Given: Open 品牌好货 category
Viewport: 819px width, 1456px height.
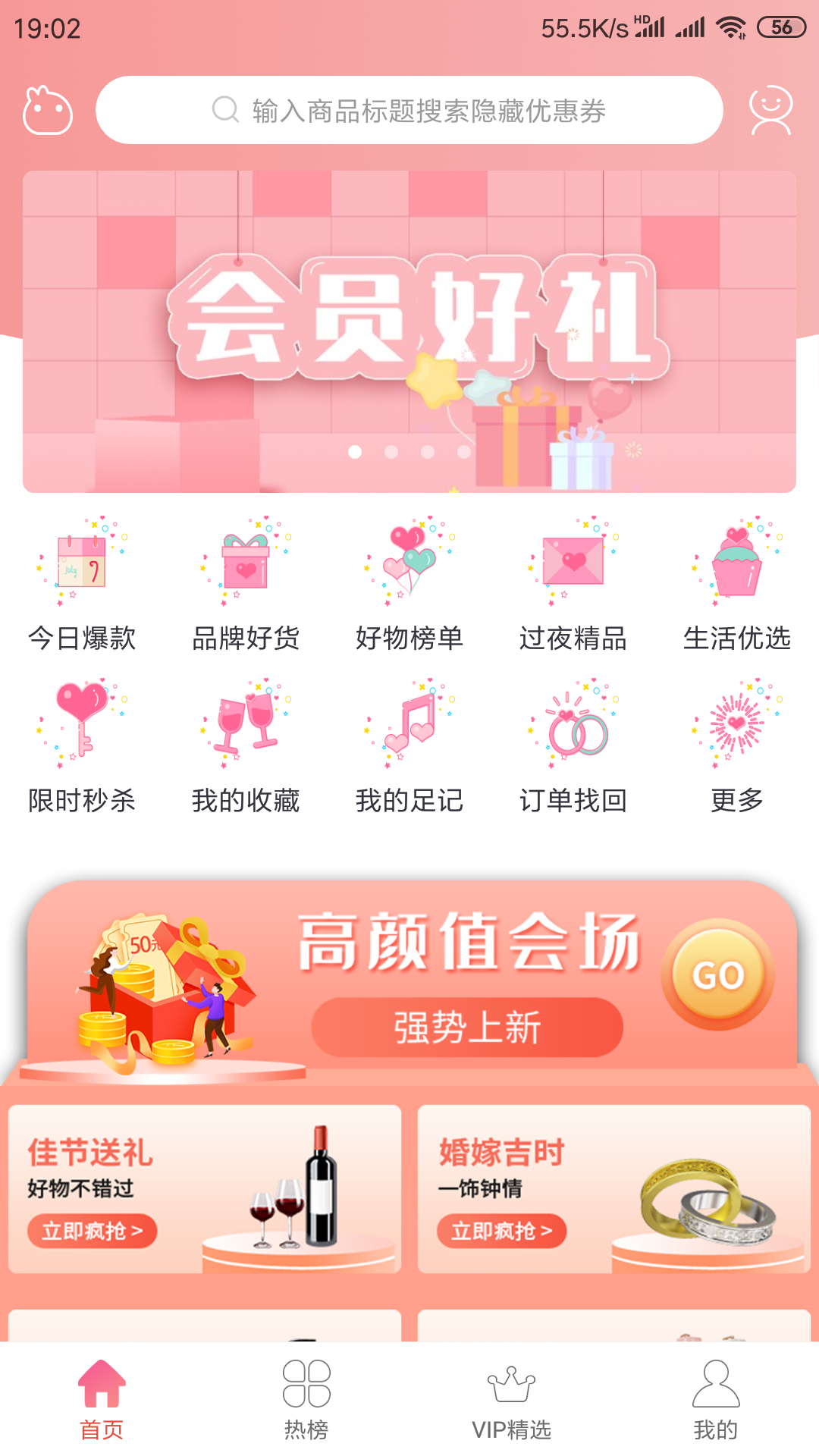Looking at the screenshot, I should (x=246, y=585).
